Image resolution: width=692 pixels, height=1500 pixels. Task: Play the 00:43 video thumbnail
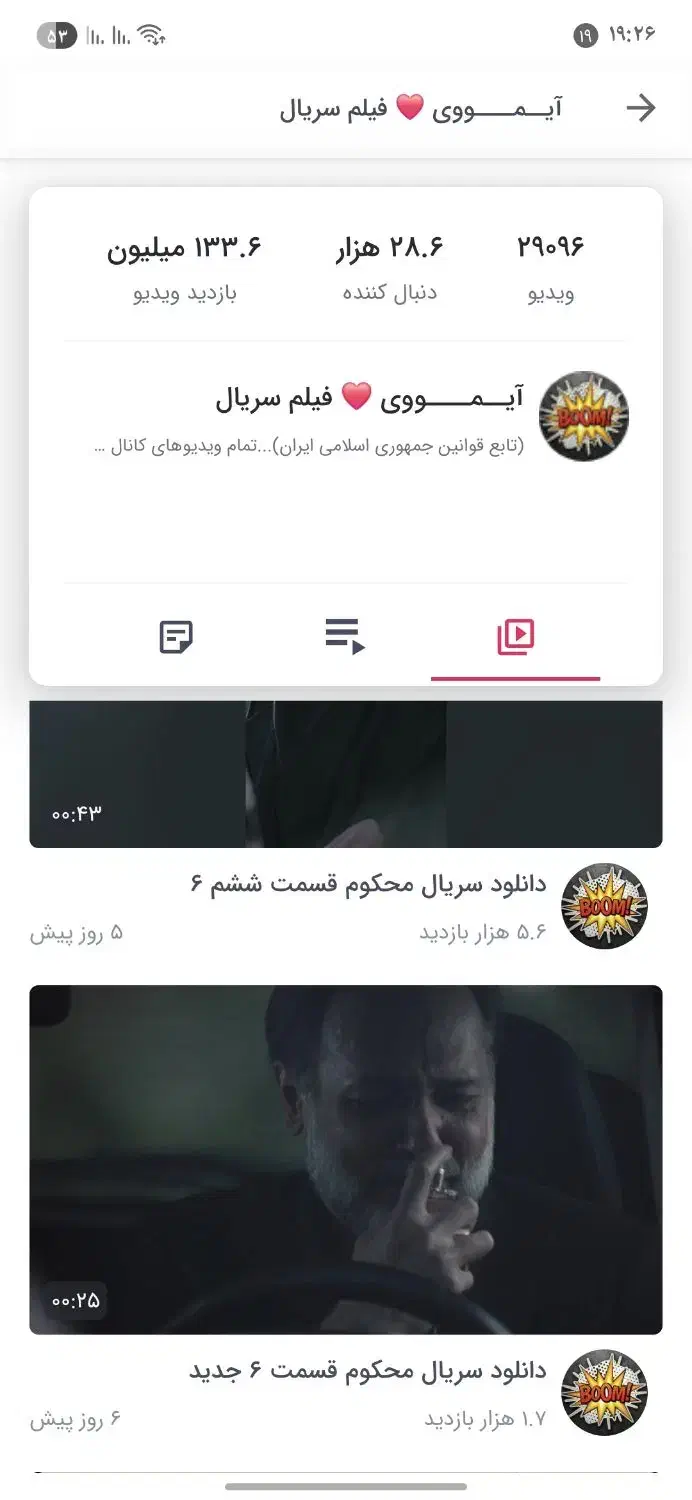click(x=345, y=774)
